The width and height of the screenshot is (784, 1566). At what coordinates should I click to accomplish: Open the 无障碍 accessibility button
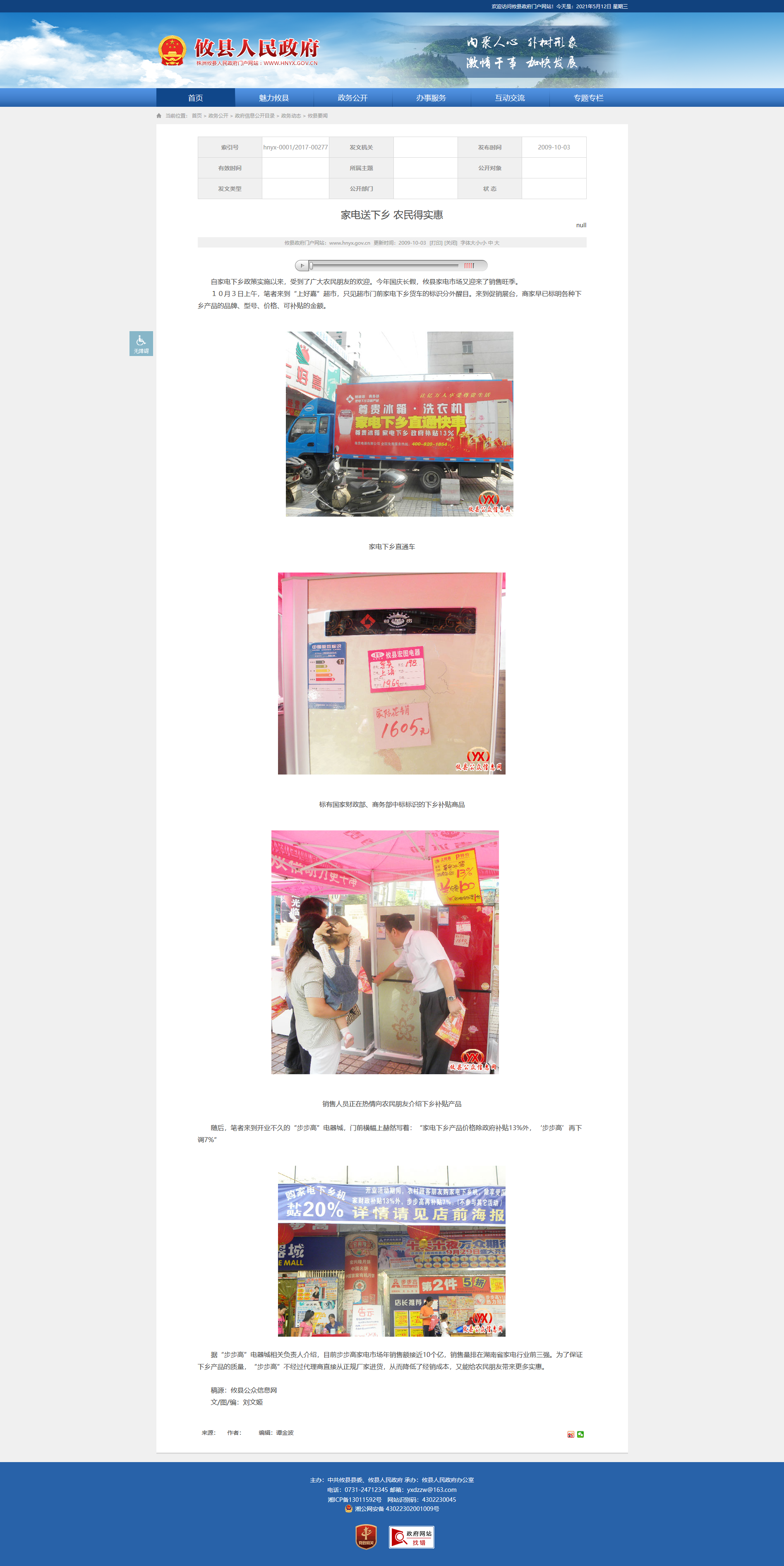[x=141, y=344]
